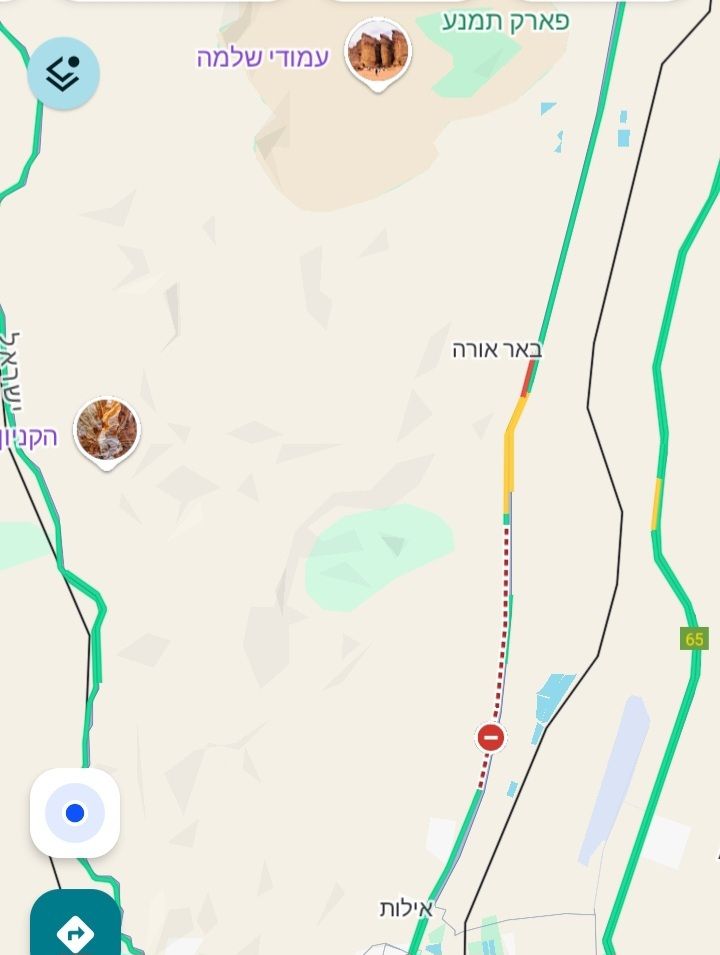Open the עמודי שלמה photo marker
Screen dimensions: 720x955
378,50
